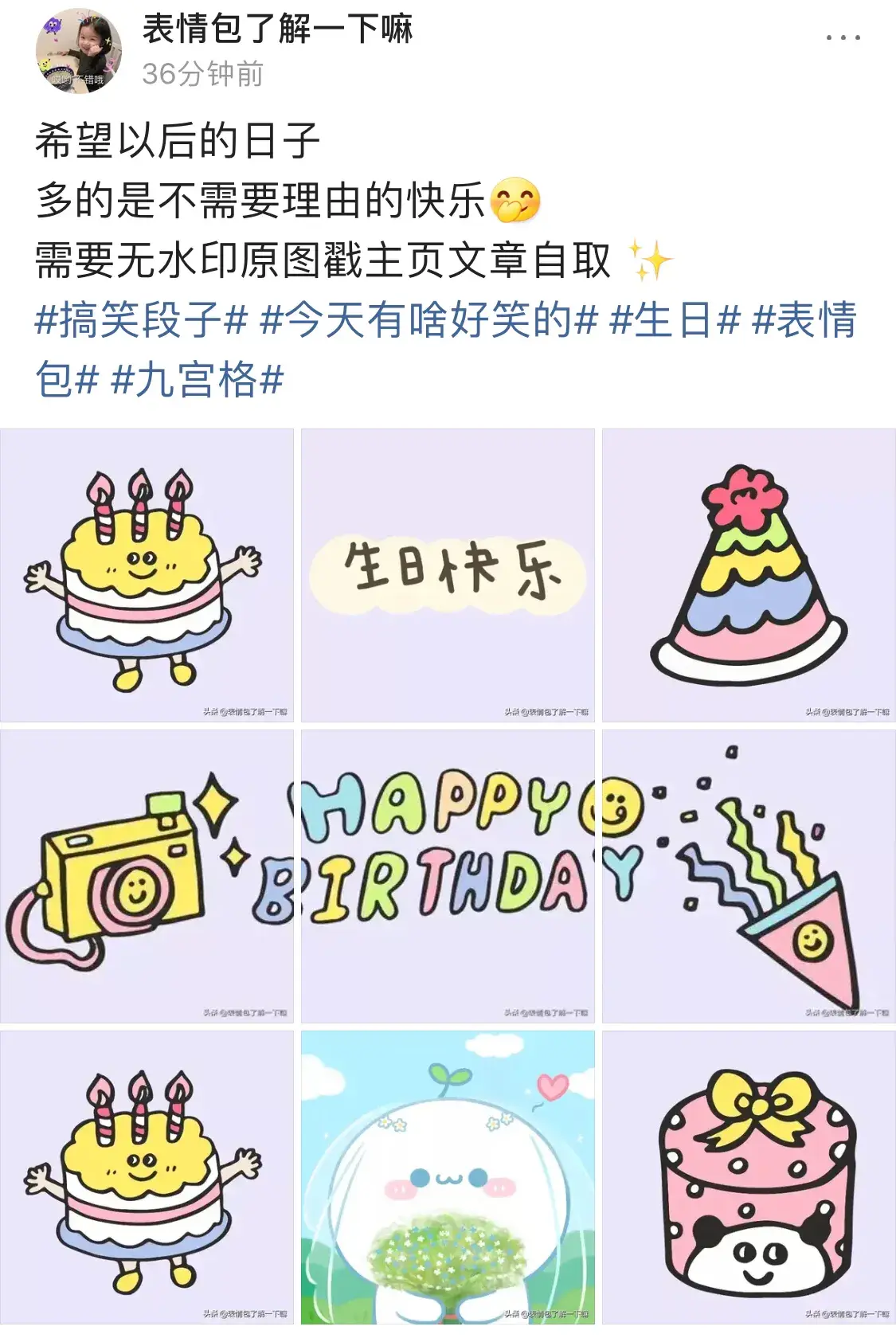Open the three-dot overflow menu
The image size is (896, 1342).
click(x=843, y=37)
